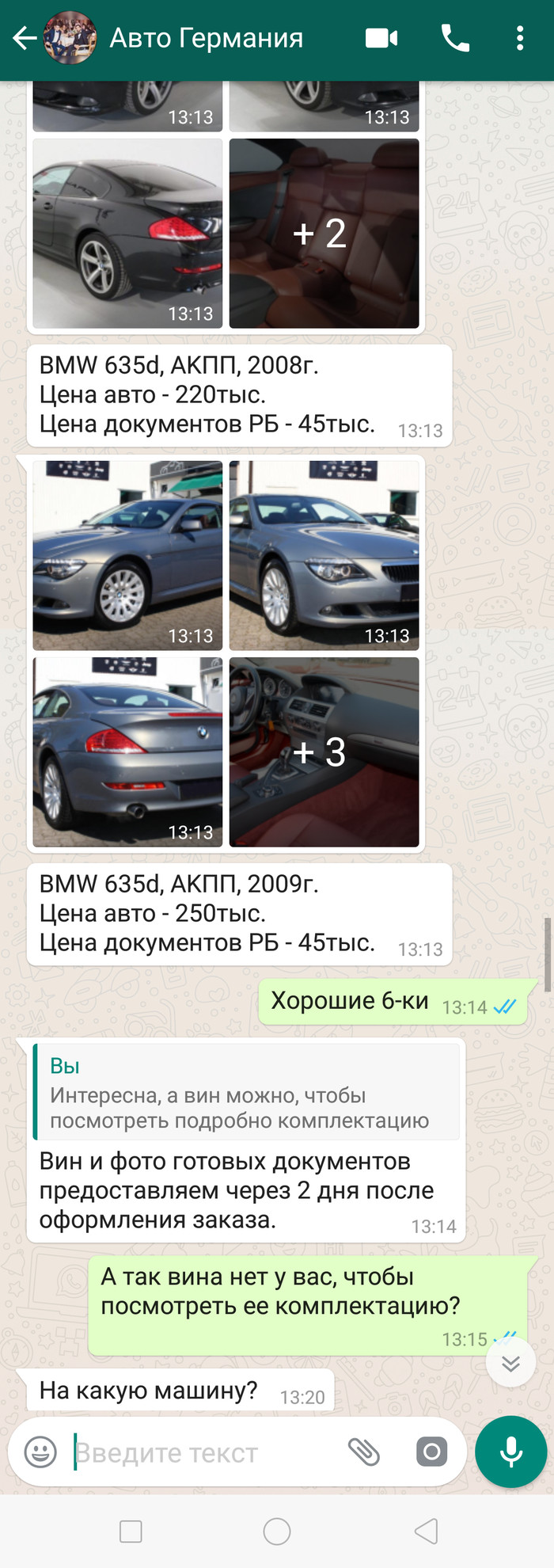
Task: Open the +2 interior photo tile
Action: click(x=324, y=233)
